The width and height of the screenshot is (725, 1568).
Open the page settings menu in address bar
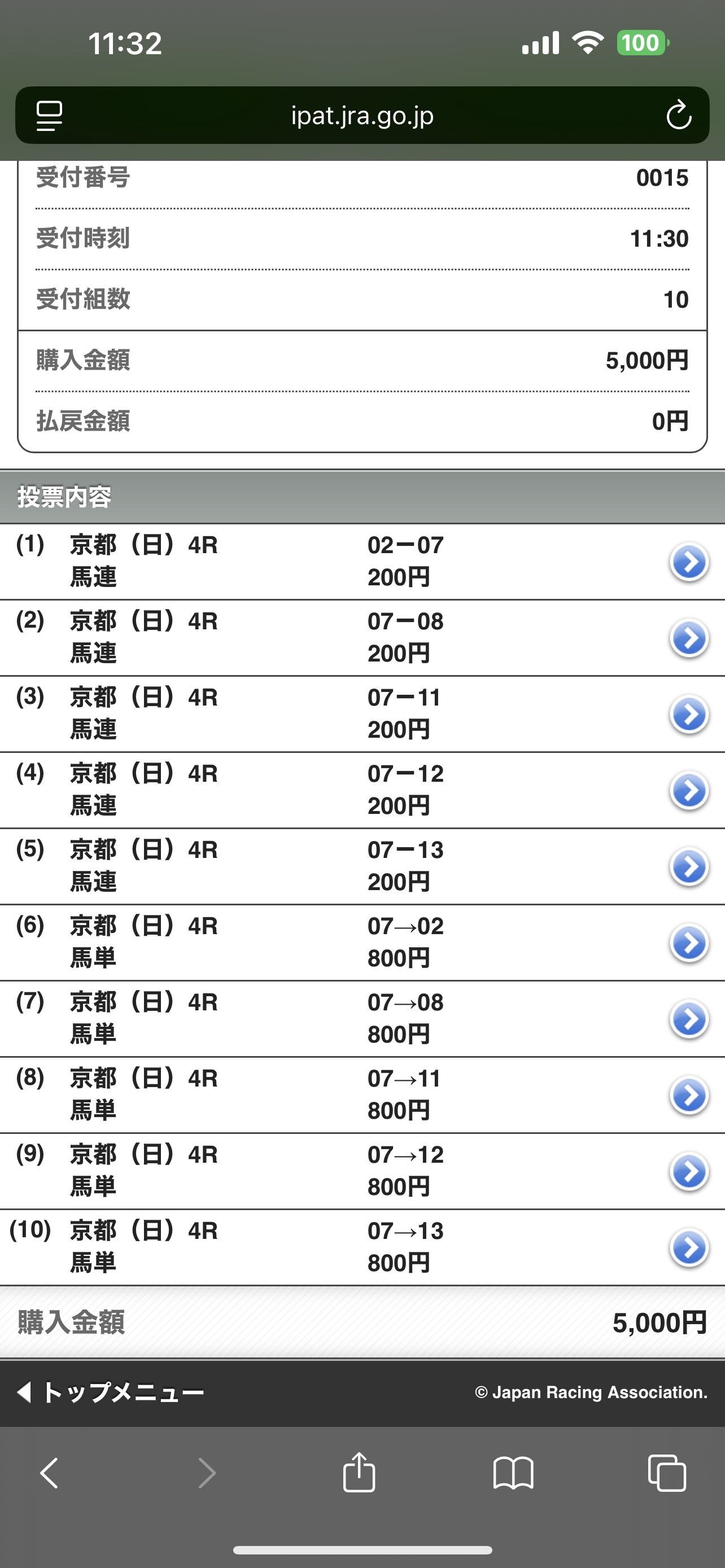(49, 116)
